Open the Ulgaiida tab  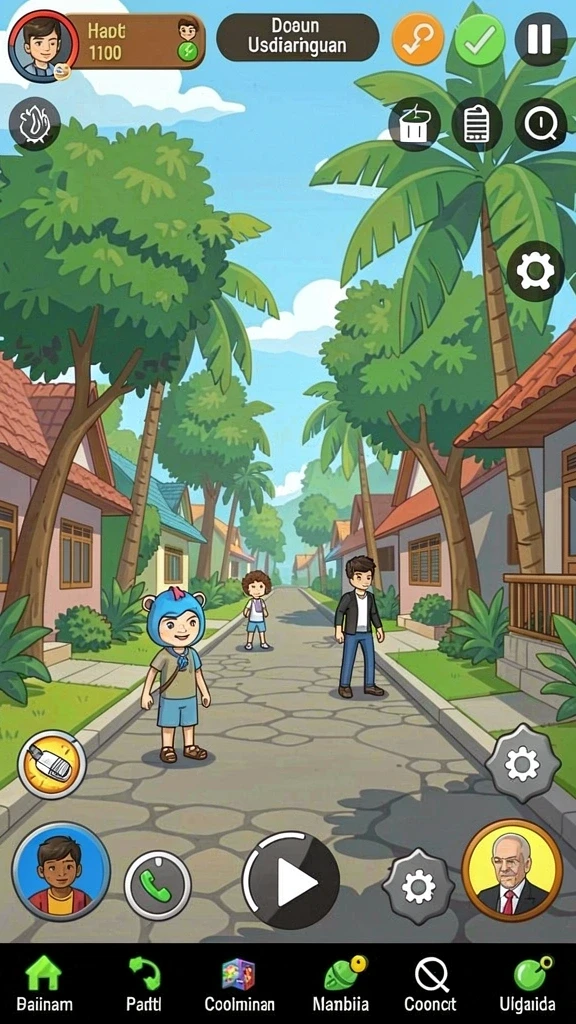[528, 985]
